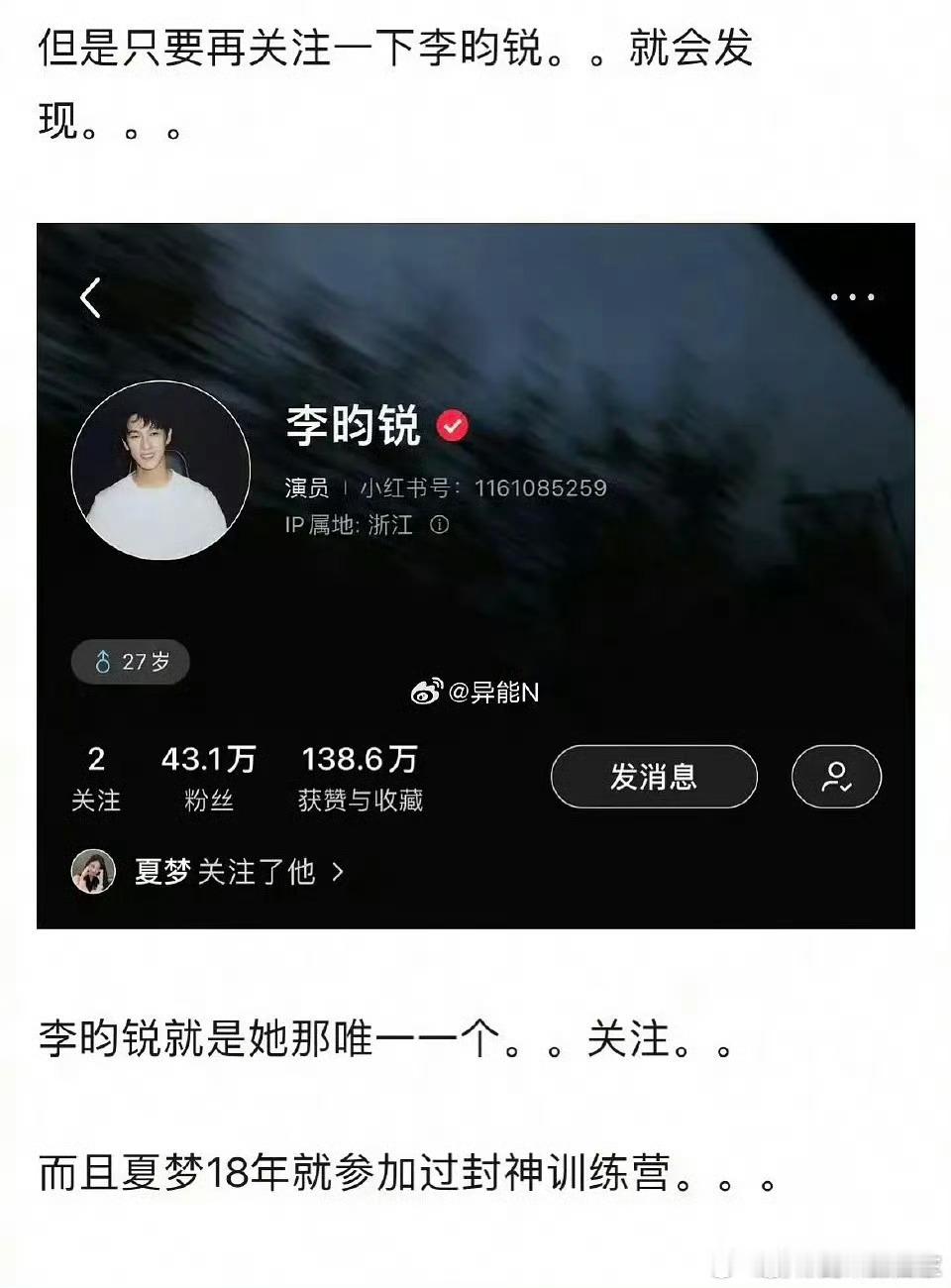View the 138.6万 获赞与收藏 count
Screen dimensions: 951x1288
coord(361,778)
